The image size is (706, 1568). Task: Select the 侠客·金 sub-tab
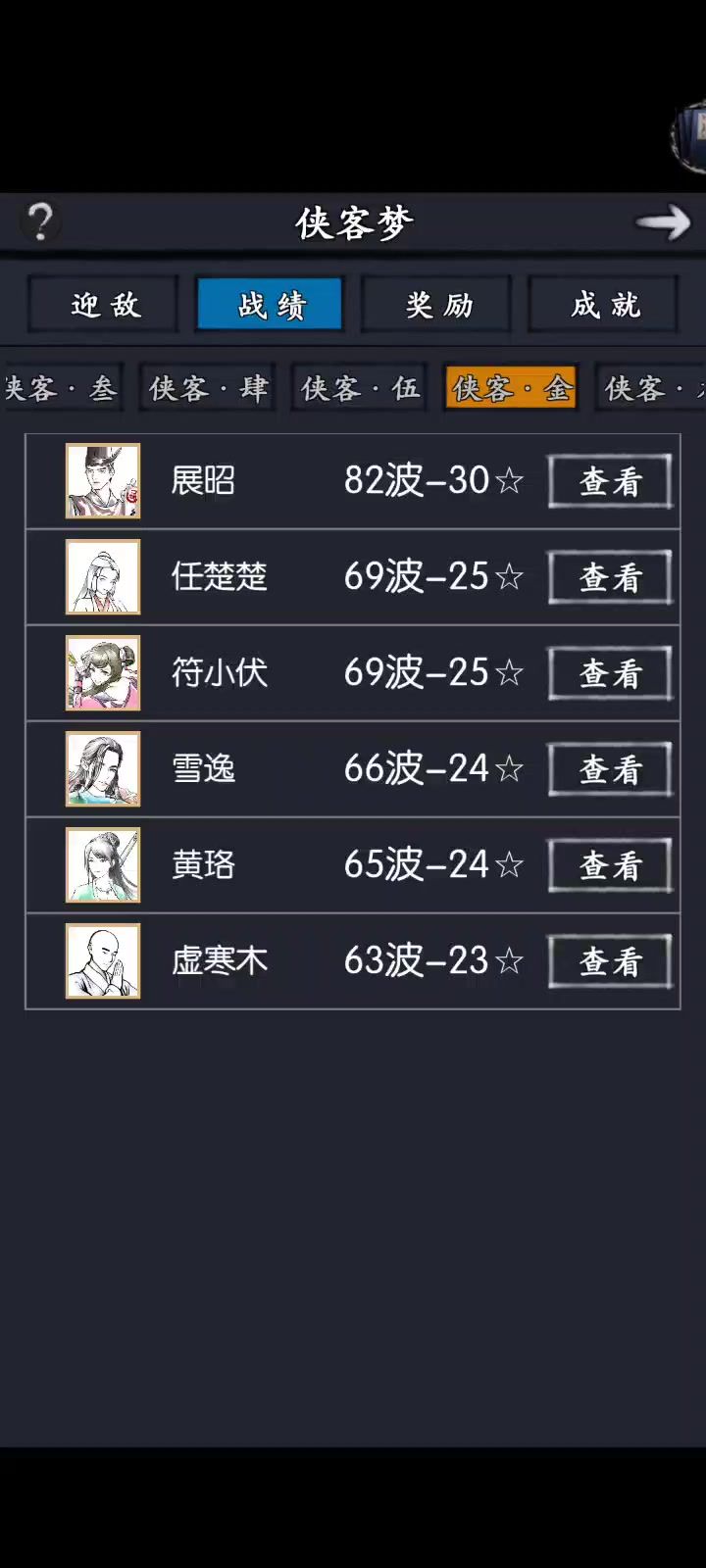point(511,388)
